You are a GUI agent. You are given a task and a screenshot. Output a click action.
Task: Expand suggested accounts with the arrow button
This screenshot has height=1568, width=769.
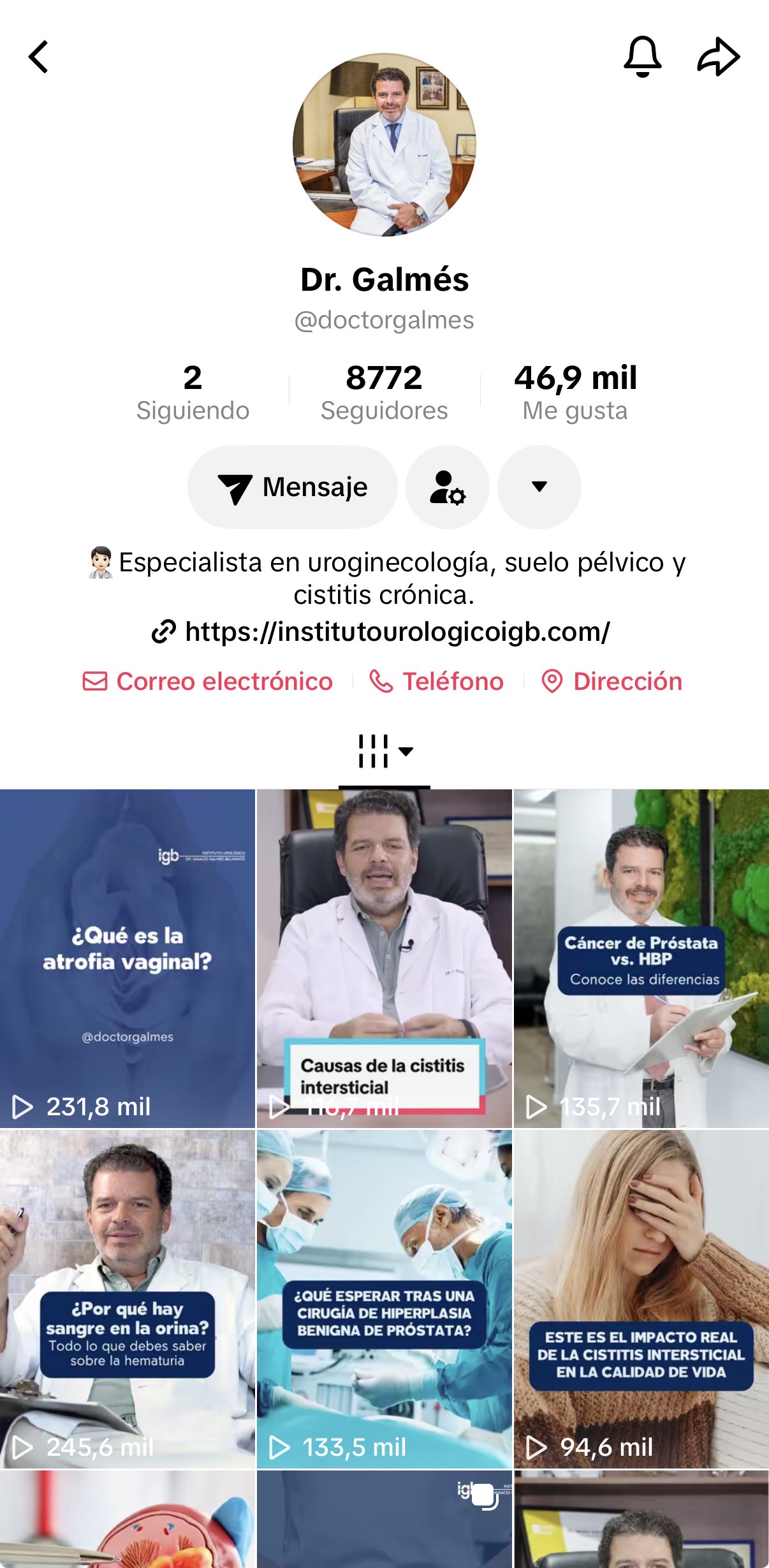(x=539, y=487)
